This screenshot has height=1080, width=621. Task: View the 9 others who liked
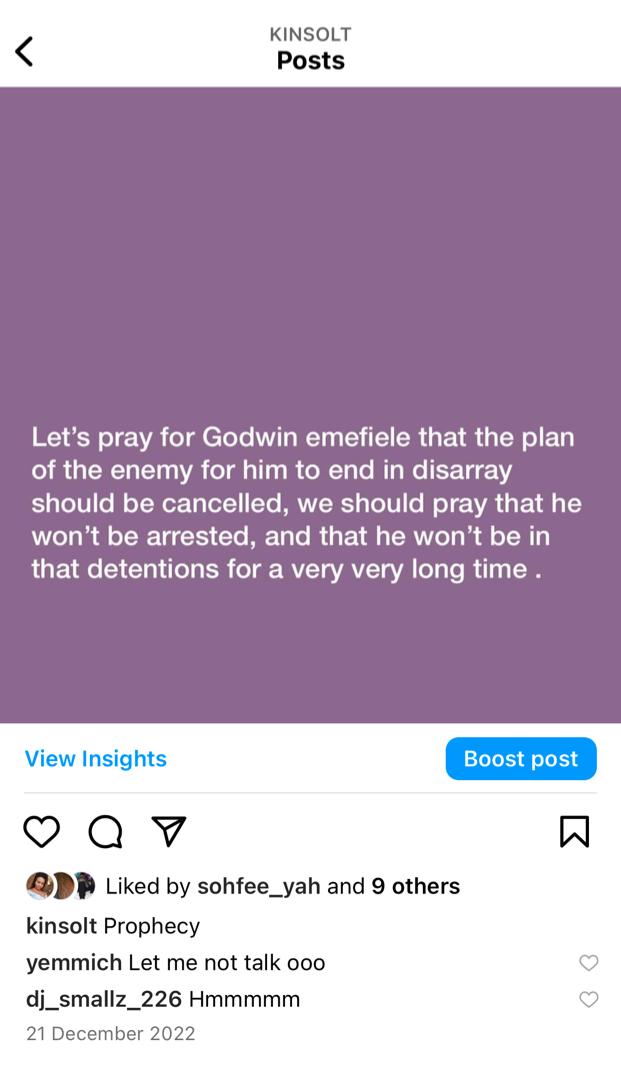coord(415,886)
